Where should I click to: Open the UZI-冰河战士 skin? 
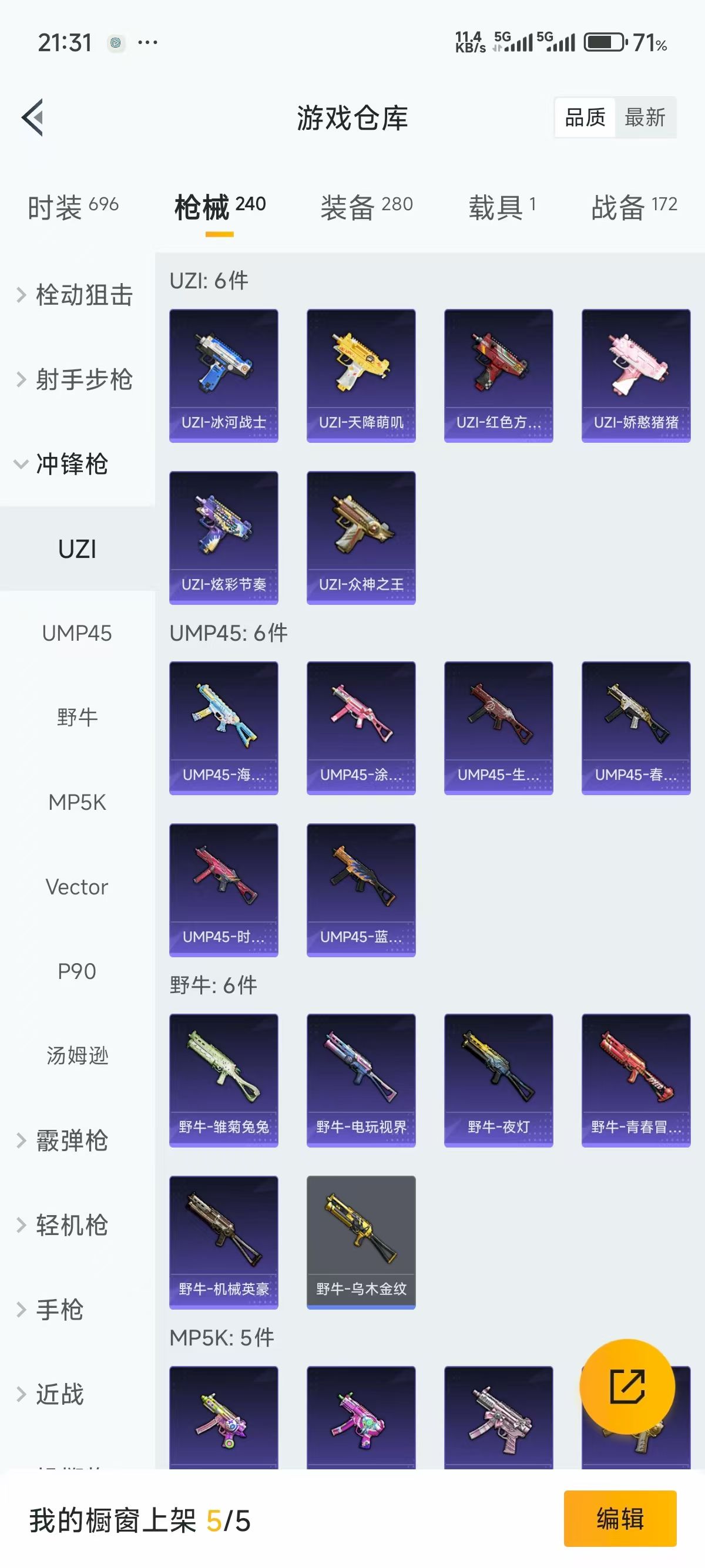click(223, 375)
